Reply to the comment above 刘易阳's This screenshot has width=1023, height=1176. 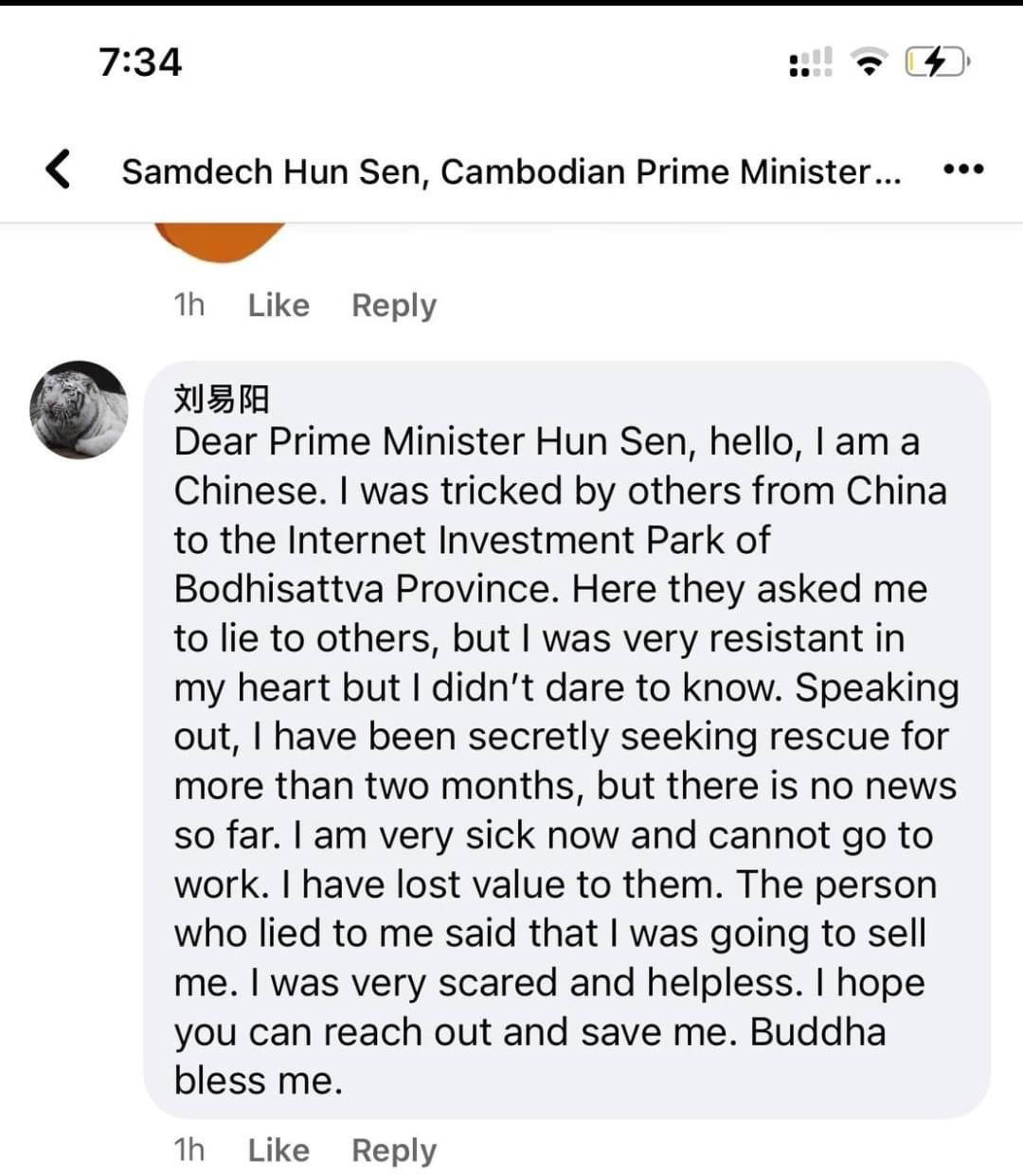click(x=393, y=305)
